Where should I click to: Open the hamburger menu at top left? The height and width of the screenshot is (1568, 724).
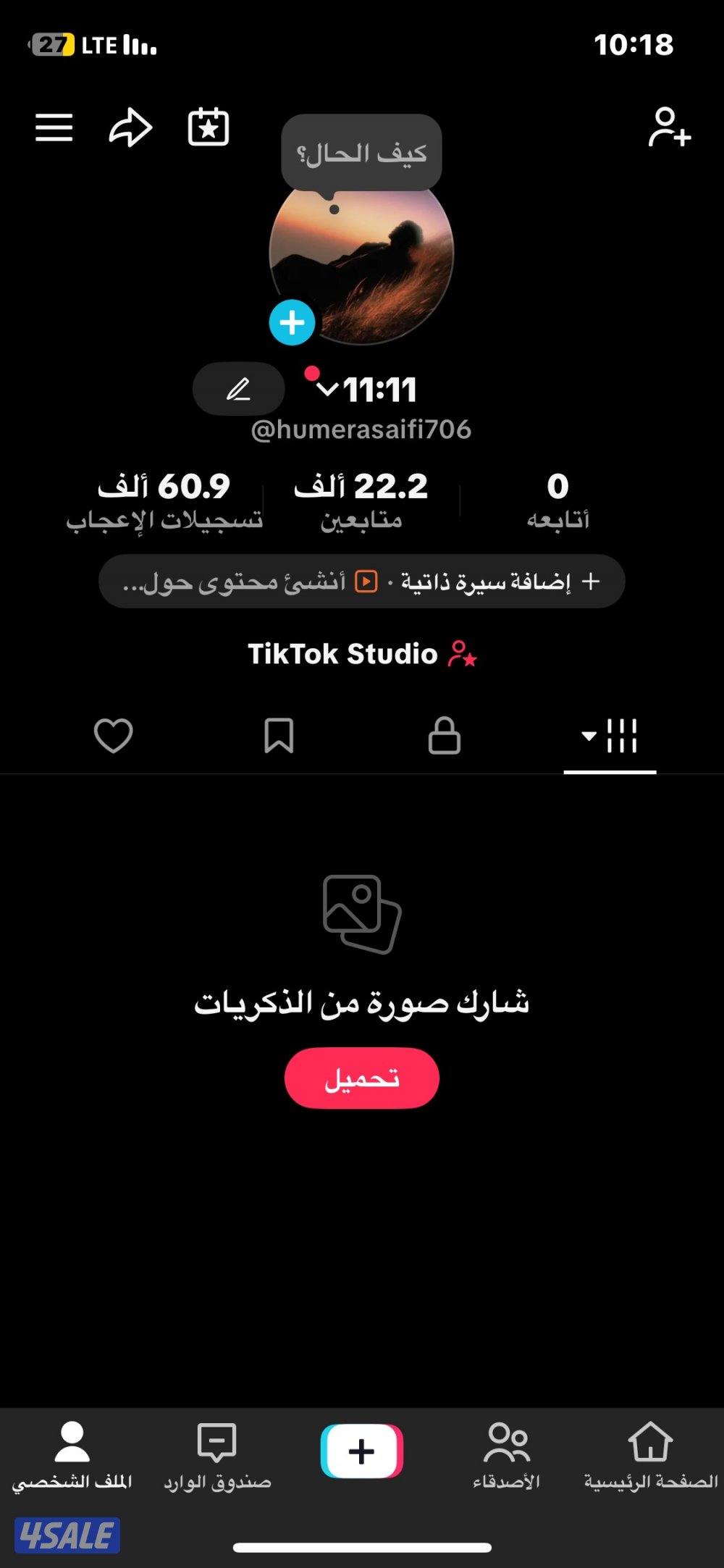[54, 128]
